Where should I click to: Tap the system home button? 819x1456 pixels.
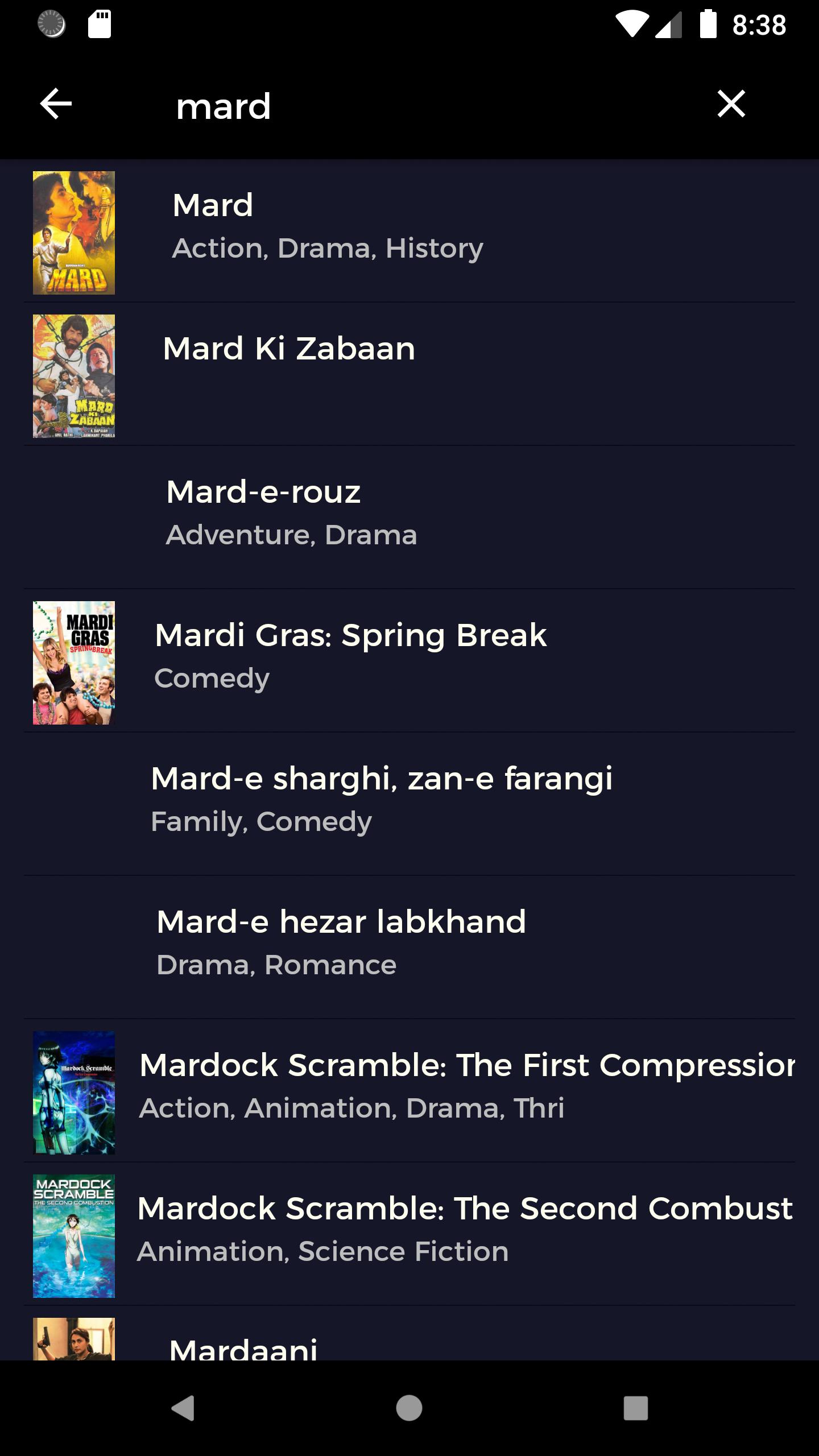pyautogui.click(x=409, y=1408)
